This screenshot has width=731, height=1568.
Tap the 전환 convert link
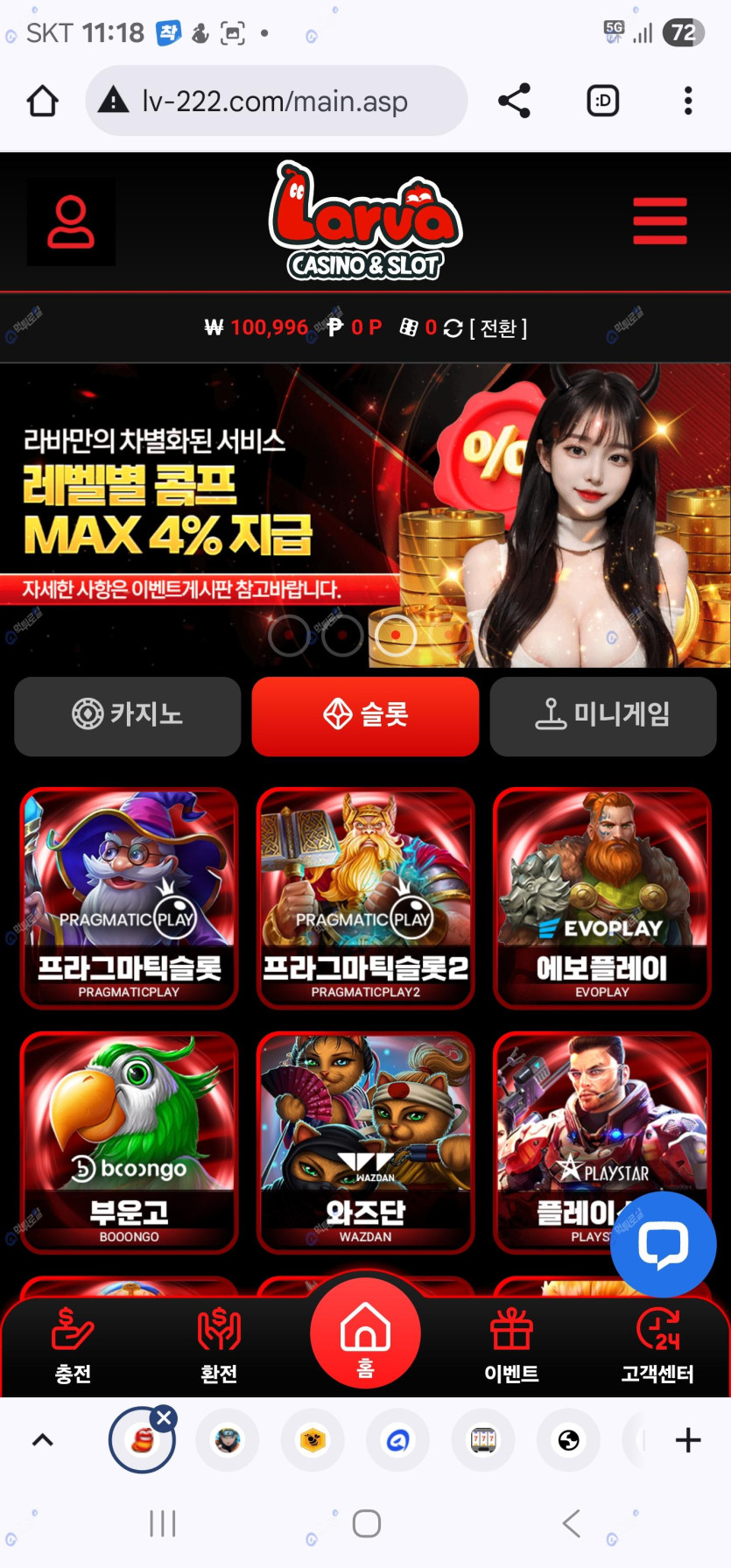pyautogui.click(x=498, y=327)
